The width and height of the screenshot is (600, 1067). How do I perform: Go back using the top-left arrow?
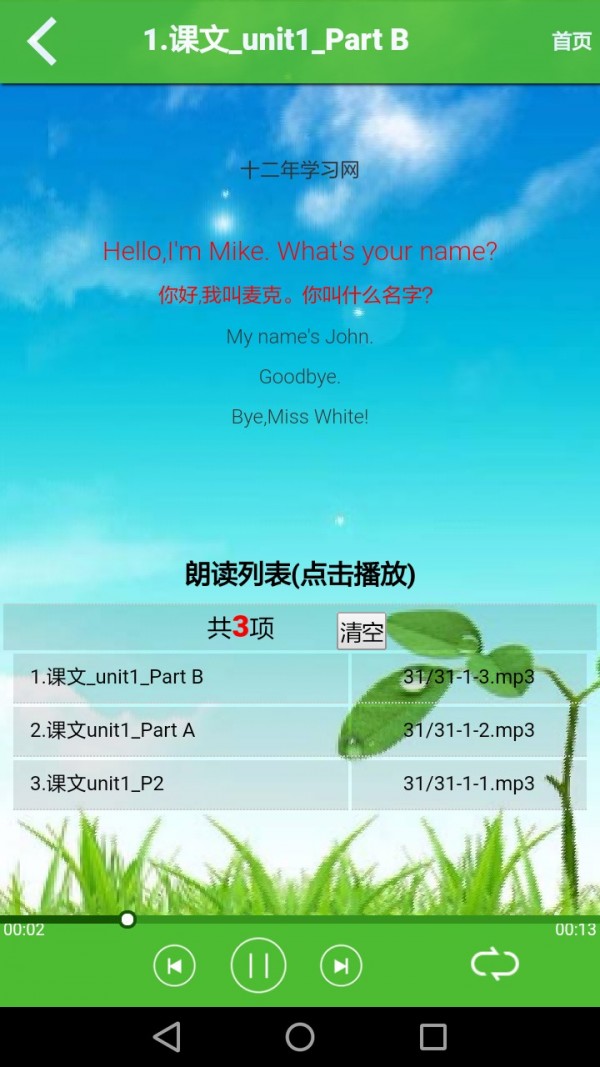pos(41,41)
